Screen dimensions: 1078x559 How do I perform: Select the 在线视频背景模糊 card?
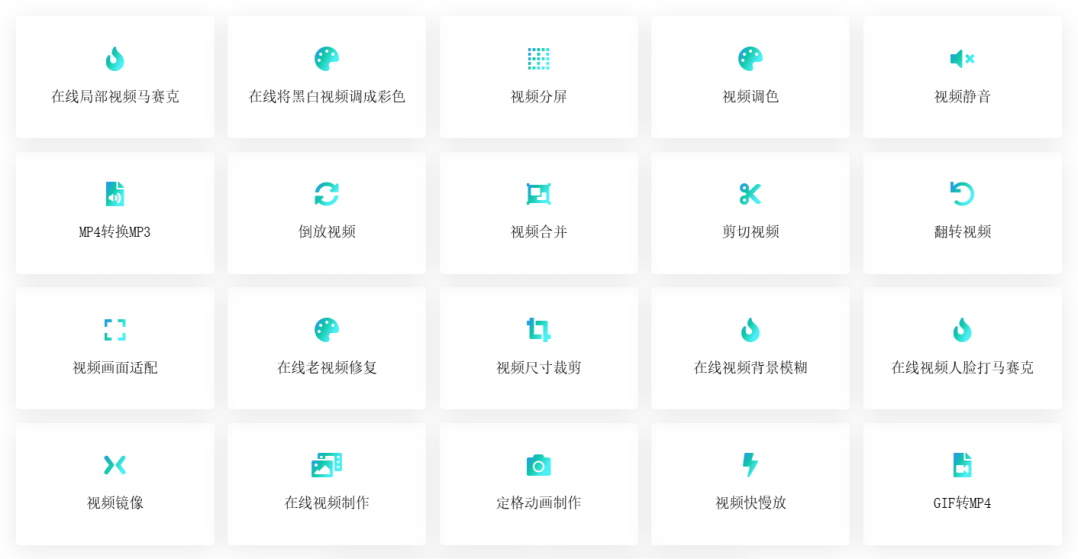[750, 348]
